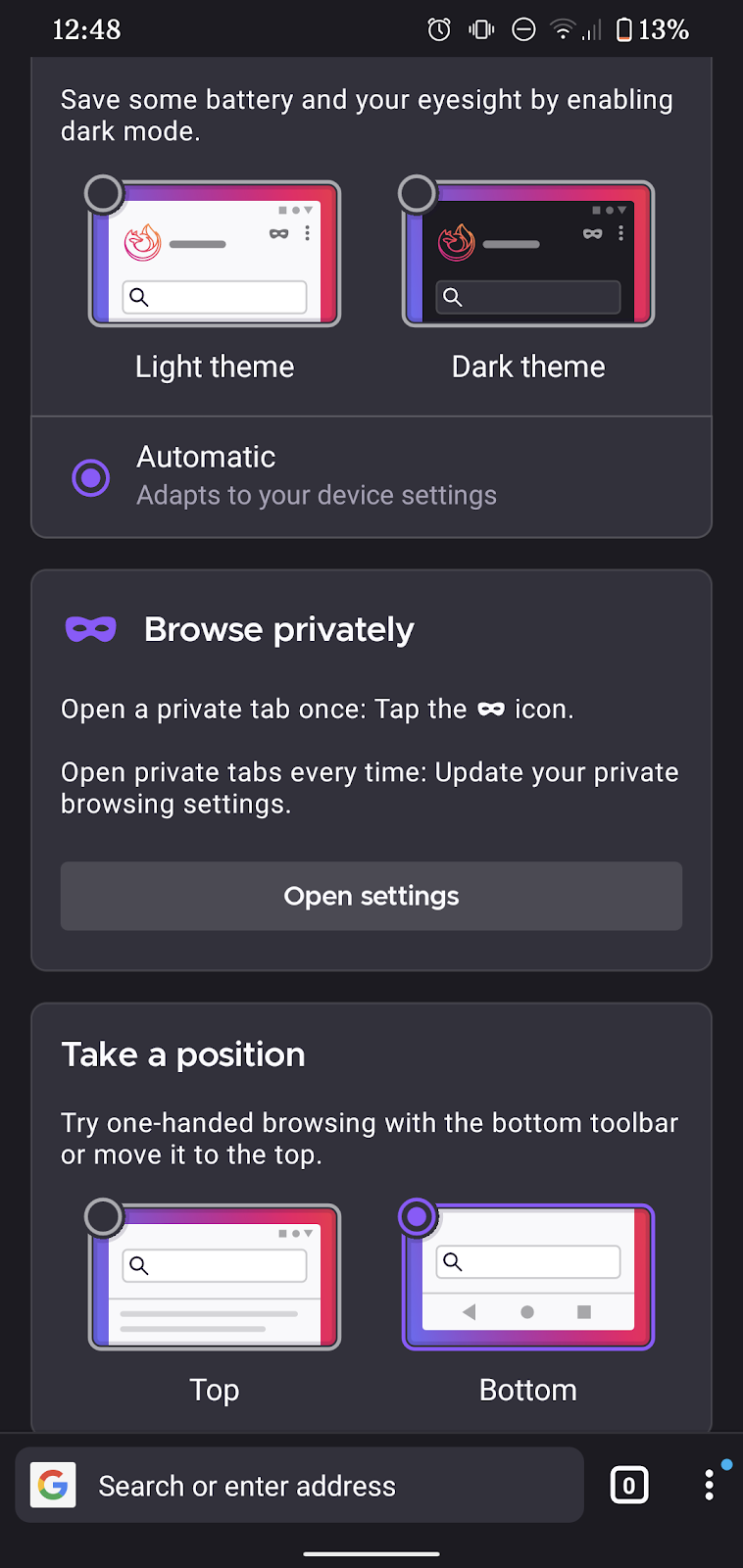This screenshot has height=1568, width=743.
Task: Tap the magnifying glass in Dark theme preview
Action: pos(453,296)
